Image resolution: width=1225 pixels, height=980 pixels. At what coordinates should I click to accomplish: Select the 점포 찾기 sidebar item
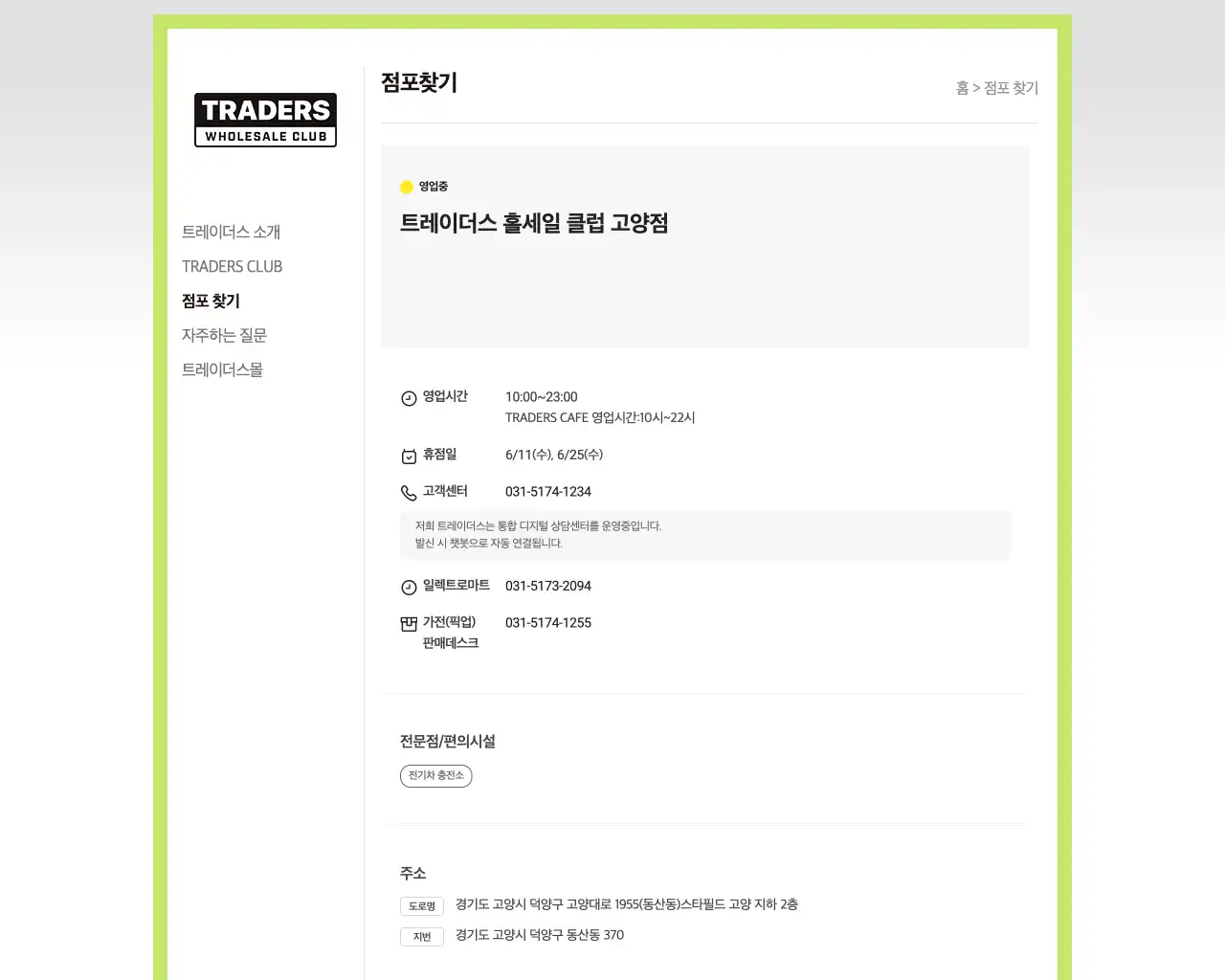211,301
